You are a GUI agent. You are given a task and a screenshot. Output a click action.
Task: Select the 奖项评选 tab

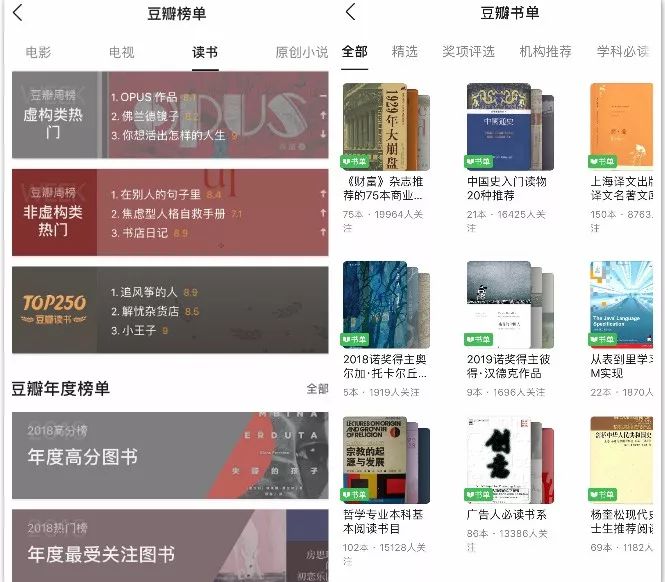[x=469, y=52]
